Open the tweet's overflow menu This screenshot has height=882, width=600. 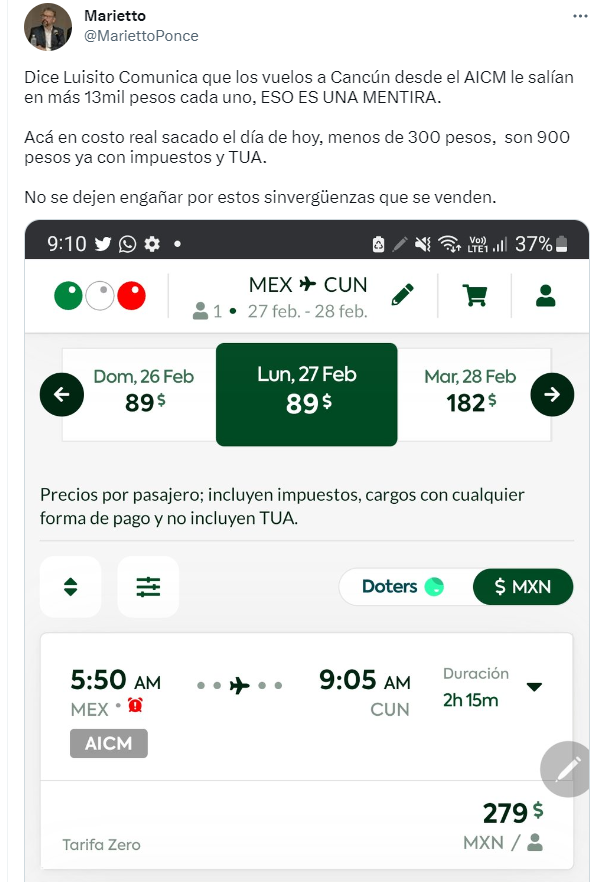580,17
